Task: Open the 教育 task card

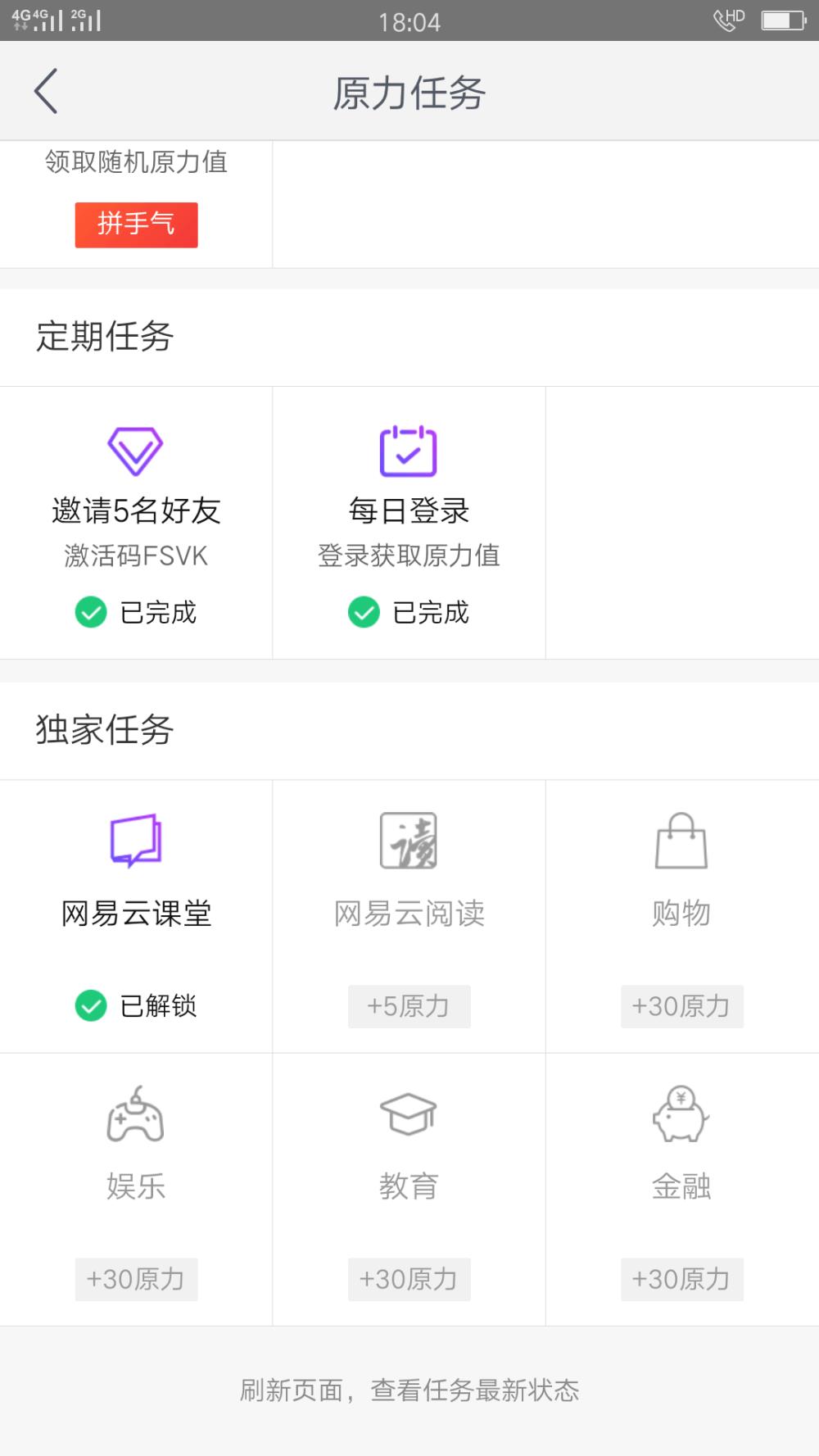Action: coord(409,1188)
